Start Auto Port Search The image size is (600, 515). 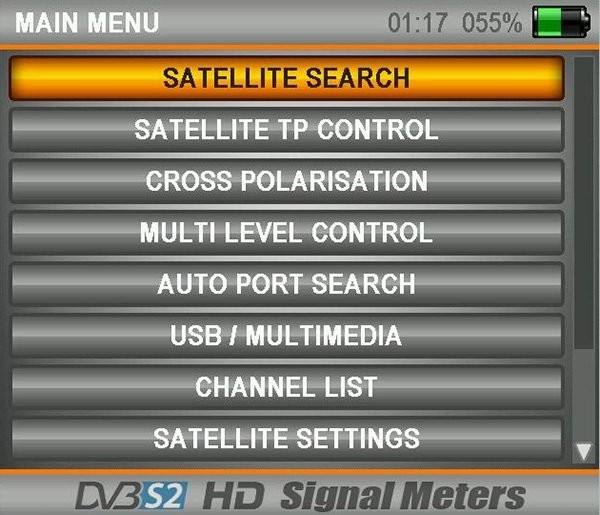tap(286, 284)
